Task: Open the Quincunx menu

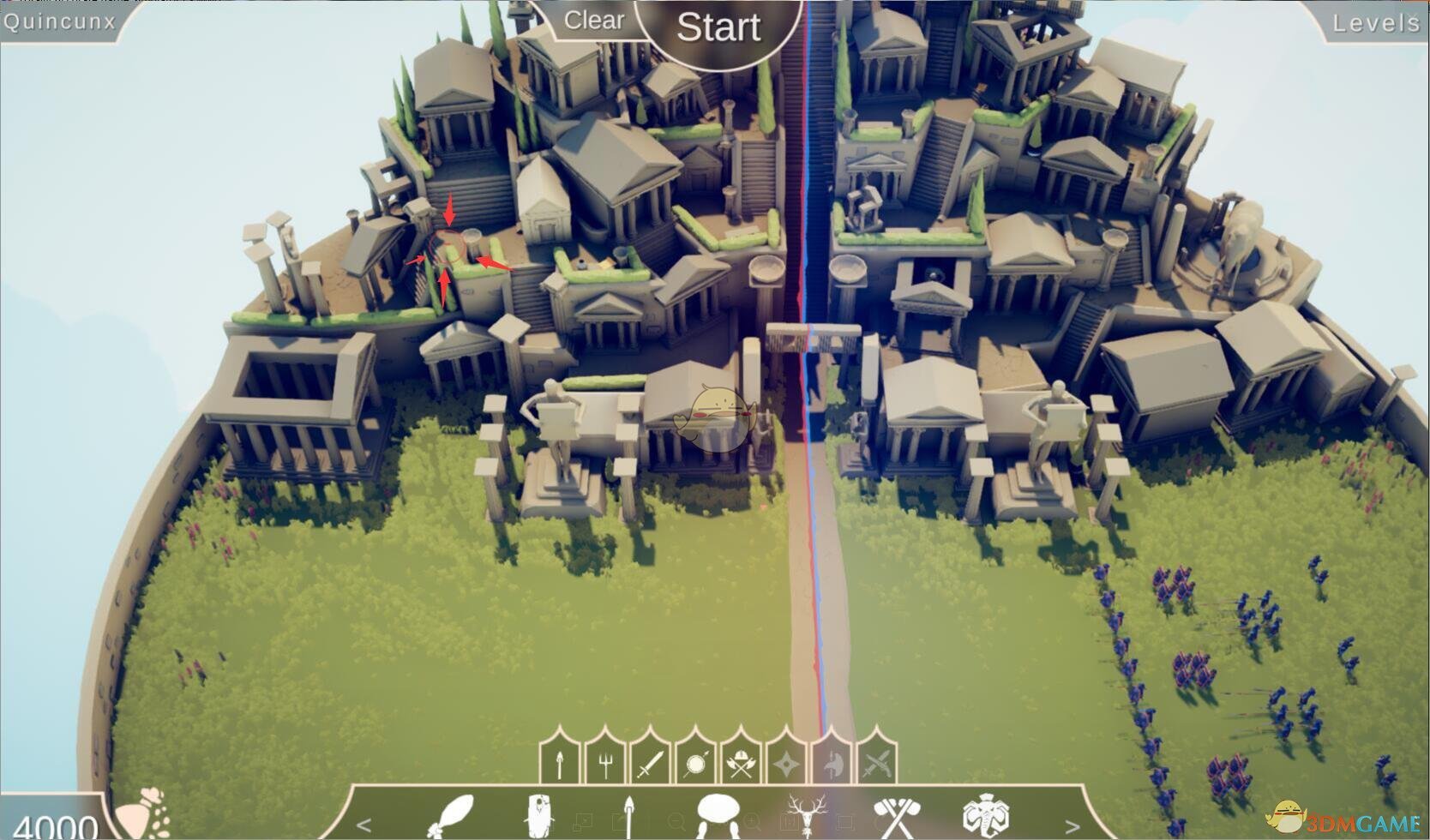Action: pos(58,21)
